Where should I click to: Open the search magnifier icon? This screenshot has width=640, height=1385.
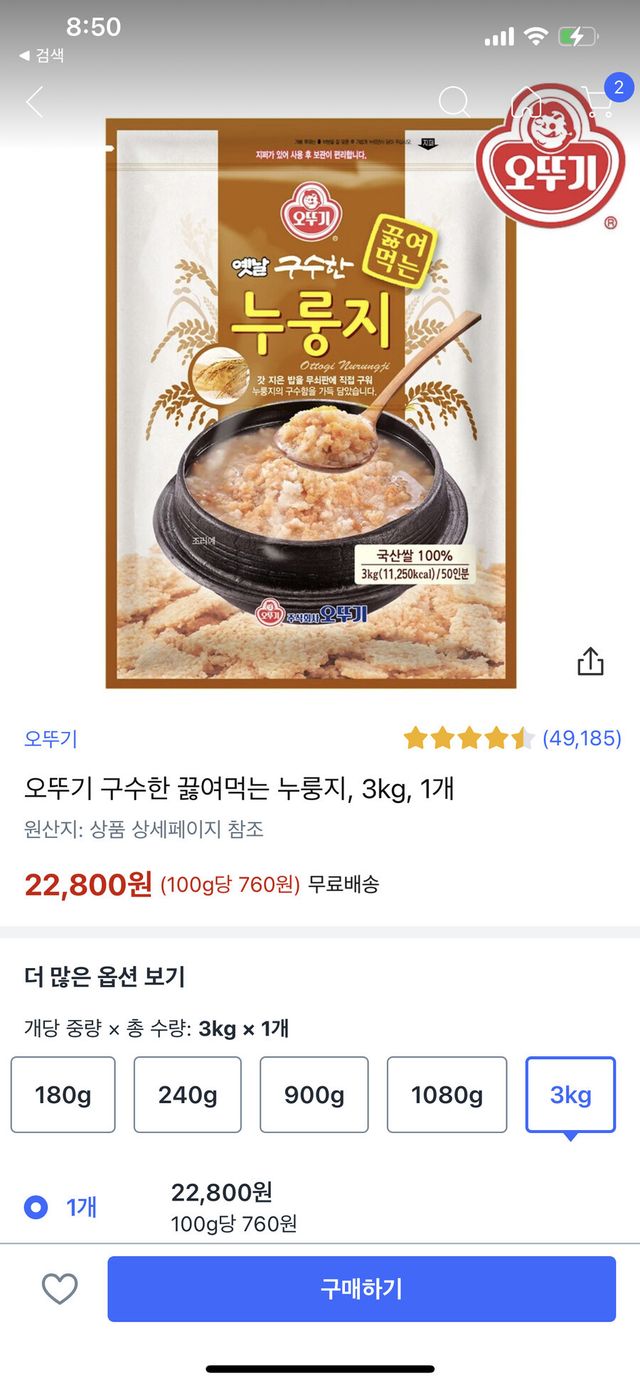[x=454, y=102]
